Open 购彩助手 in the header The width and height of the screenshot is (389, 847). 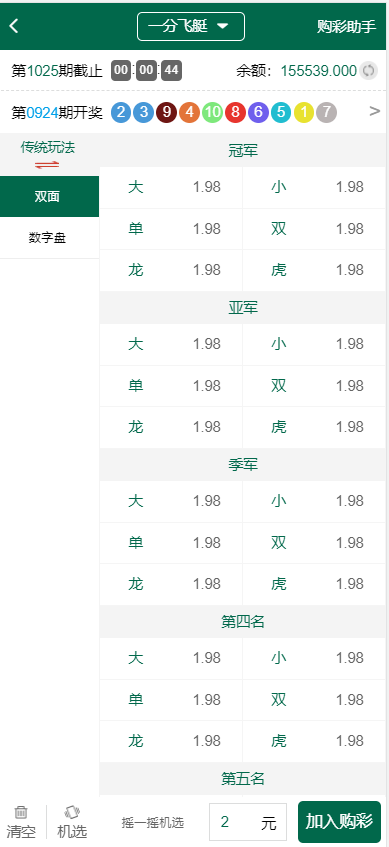(x=346, y=26)
